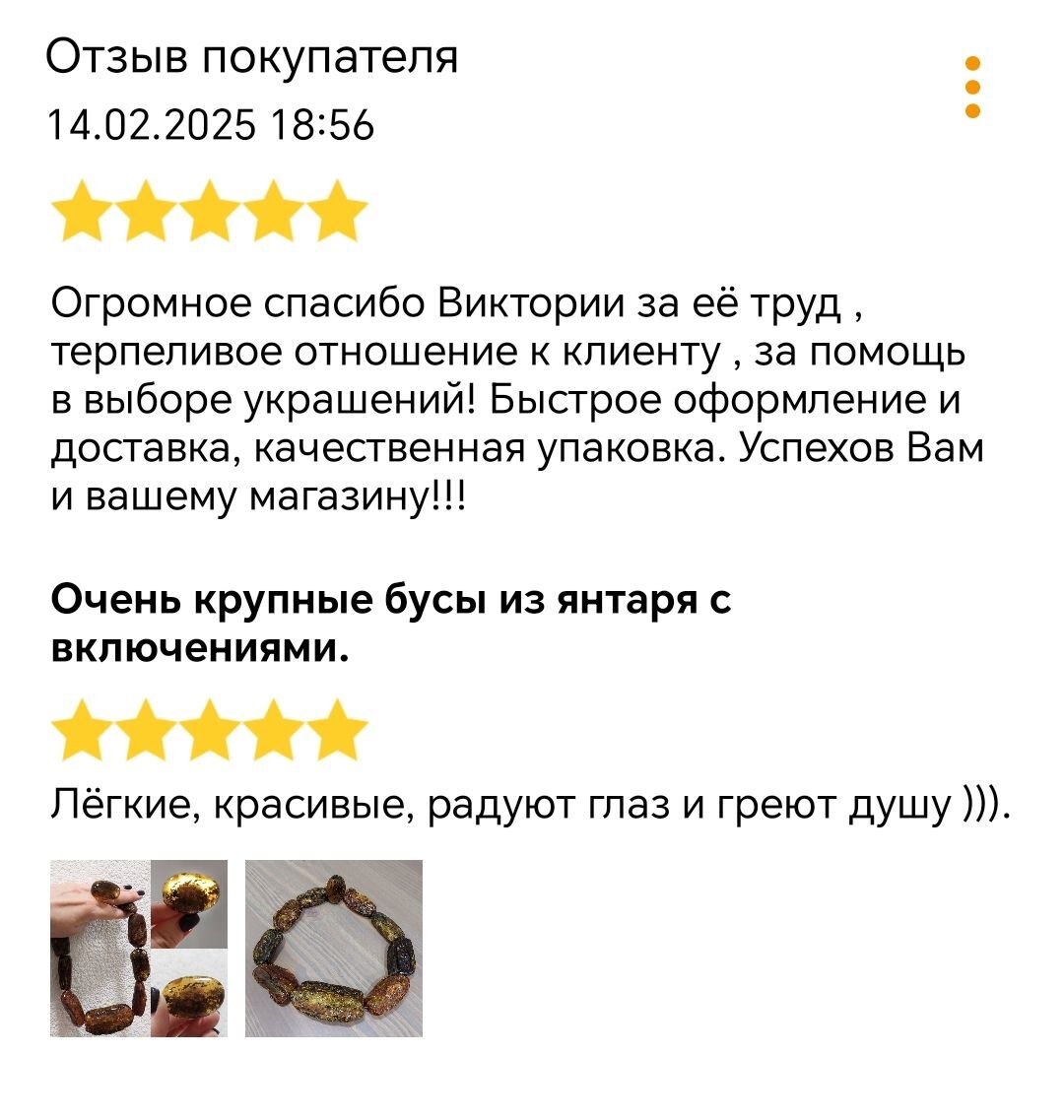The height and width of the screenshot is (1120, 1064).
Task: Open the review's three-dot overflow menu
Action: 971,88
